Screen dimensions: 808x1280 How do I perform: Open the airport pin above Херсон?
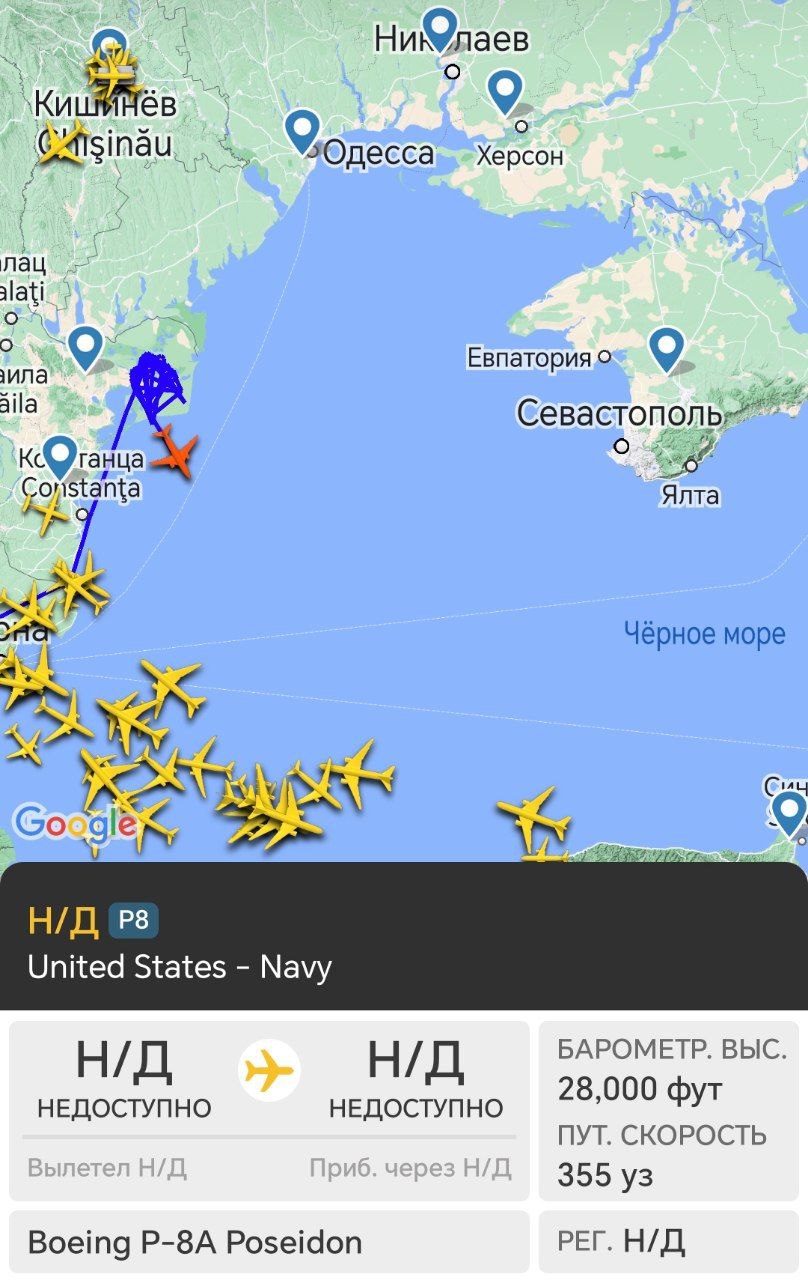[x=506, y=90]
